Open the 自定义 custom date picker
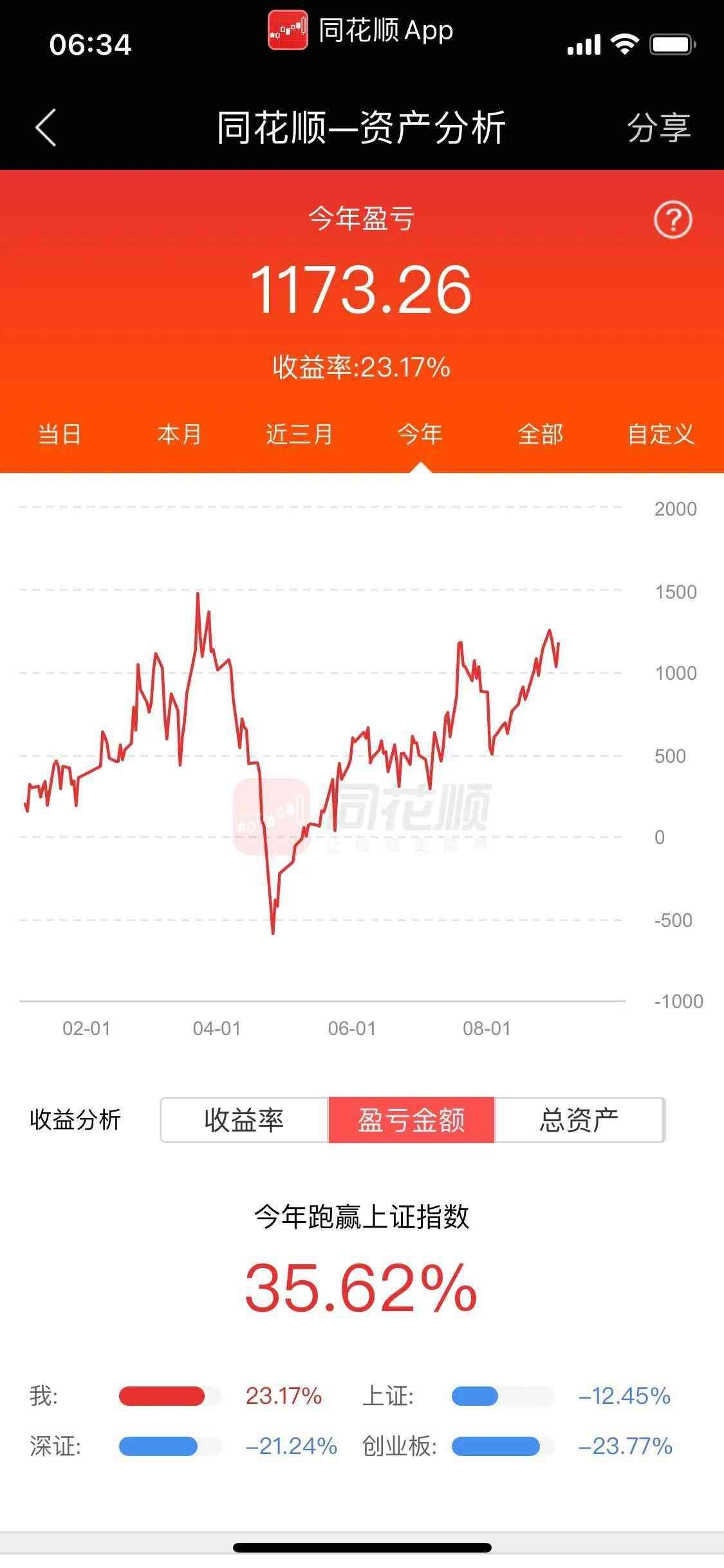The height and width of the screenshot is (1568, 724). pos(660,435)
